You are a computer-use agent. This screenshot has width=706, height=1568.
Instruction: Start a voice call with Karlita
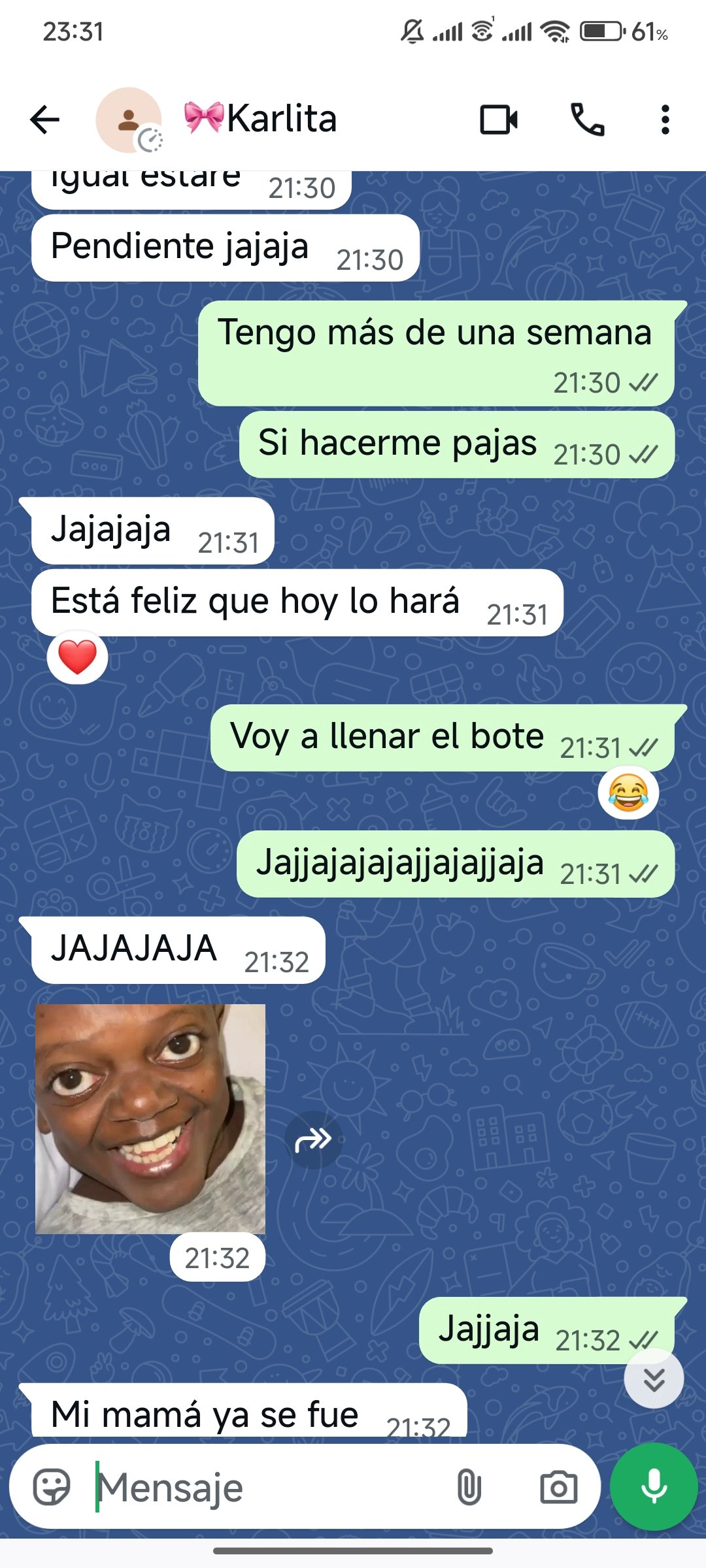click(587, 120)
